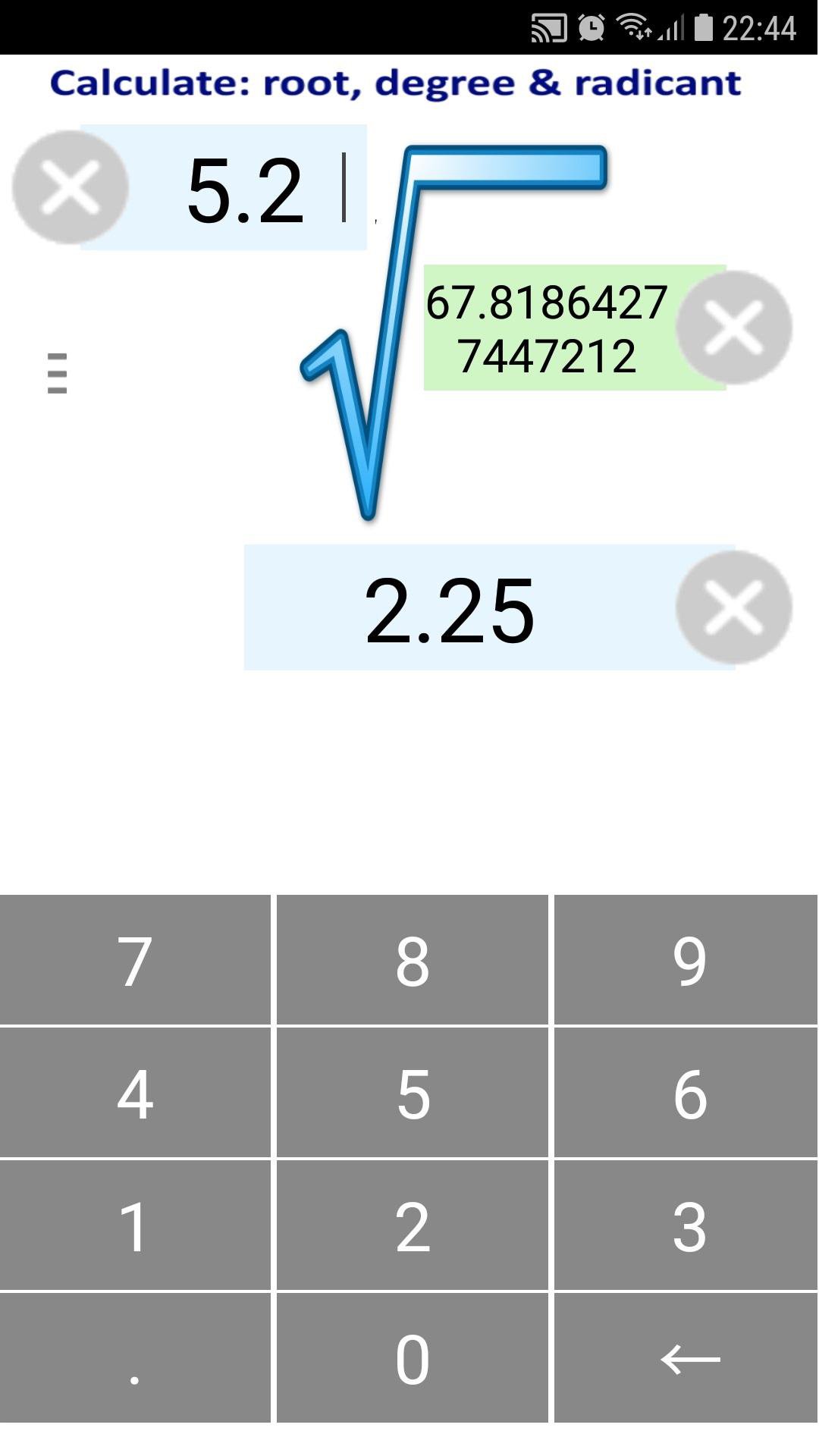Screen dimensions: 819x1456
Task: Enter digit 7 on the keypad
Action: pyautogui.click(x=135, y=960)
